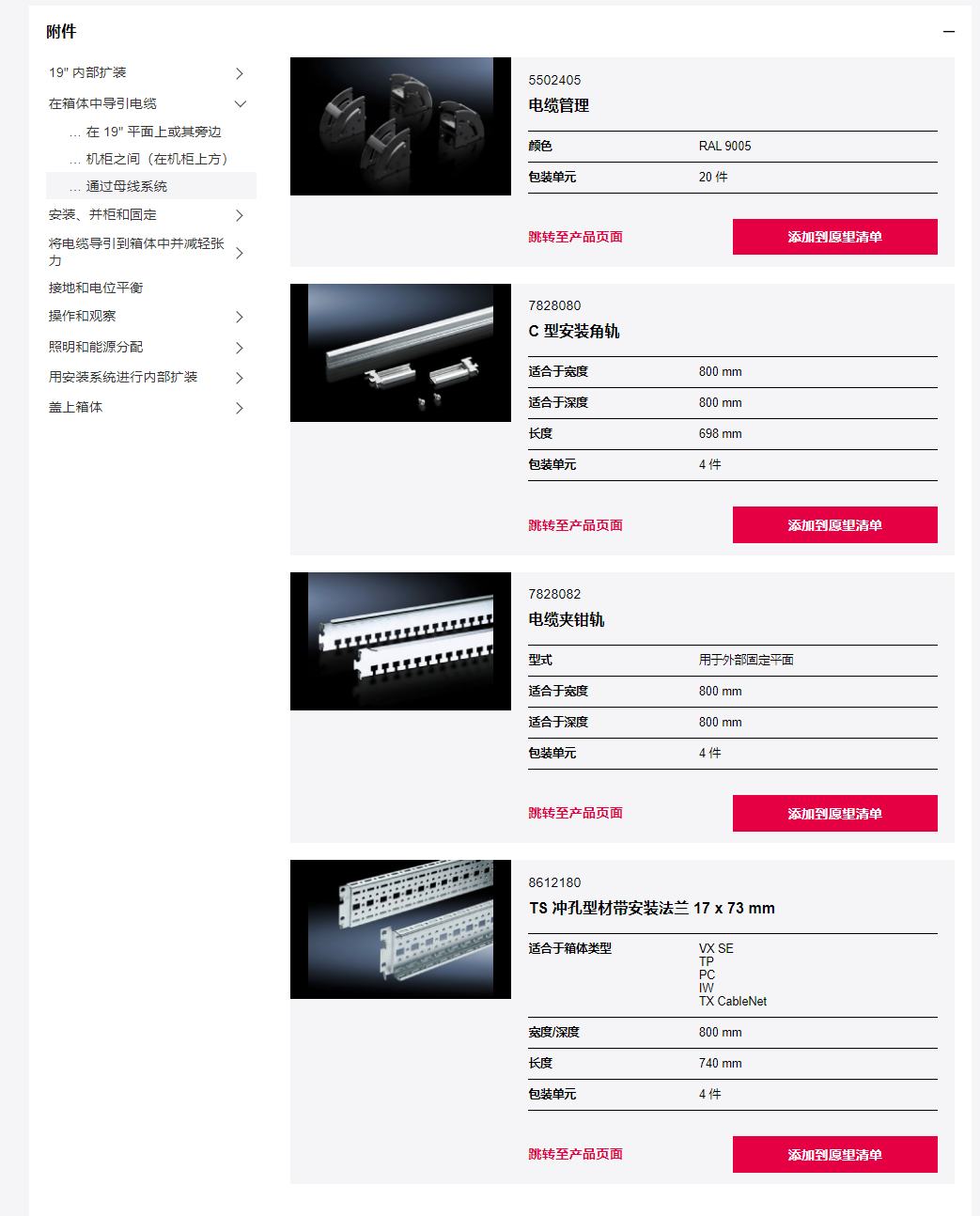The height and width of the screenshot is (1216, 980).
Task: Open the C 型安装角轨 product image
Action: pos(400,352)
